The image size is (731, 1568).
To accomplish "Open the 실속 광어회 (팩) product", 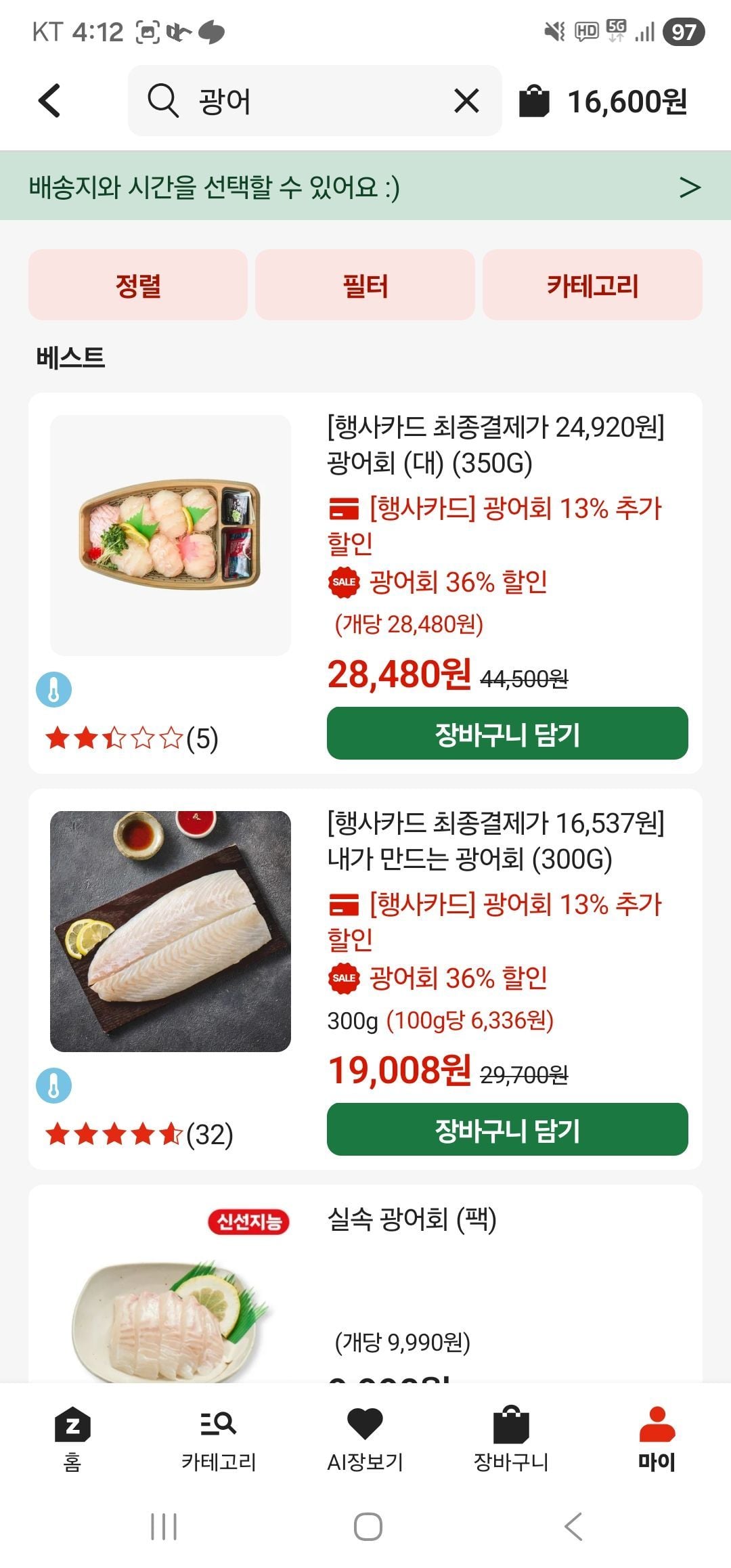I will pyautogui.click(x=412, y=1219).
